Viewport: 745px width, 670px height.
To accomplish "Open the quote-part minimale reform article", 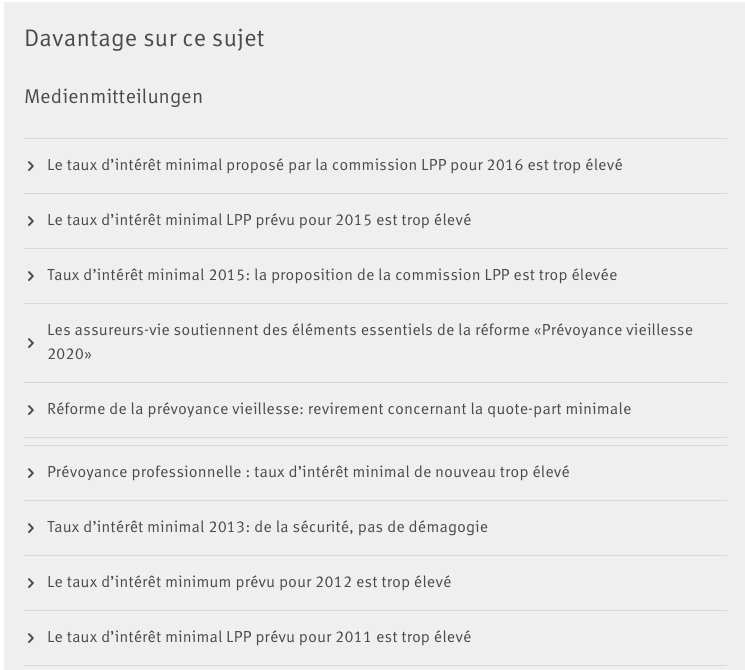I will click(339, 410).
